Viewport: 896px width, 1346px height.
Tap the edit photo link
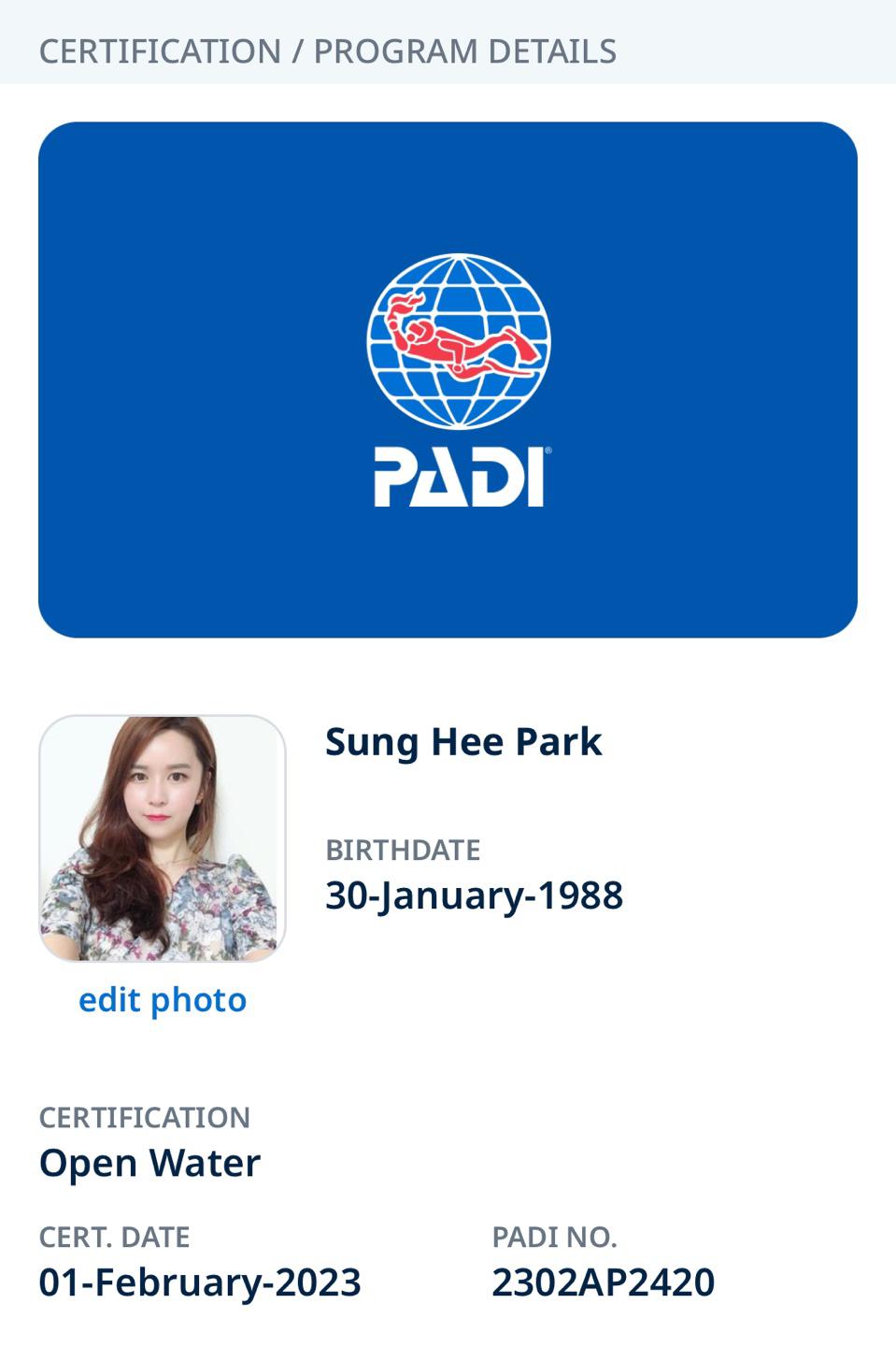(x=163, y=999)
